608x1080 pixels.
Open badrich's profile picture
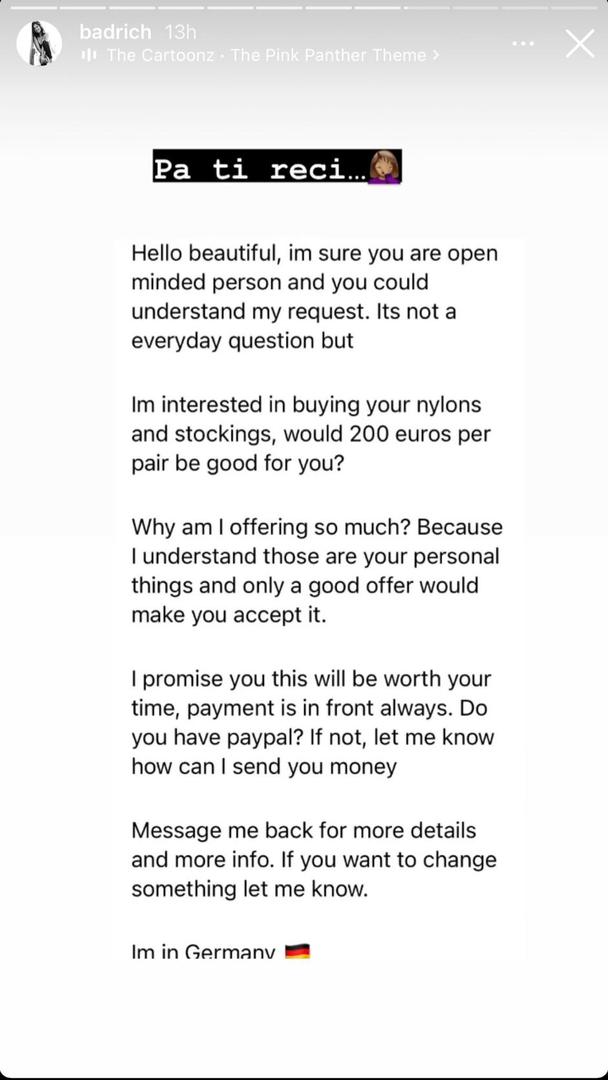tap(39, 43)
